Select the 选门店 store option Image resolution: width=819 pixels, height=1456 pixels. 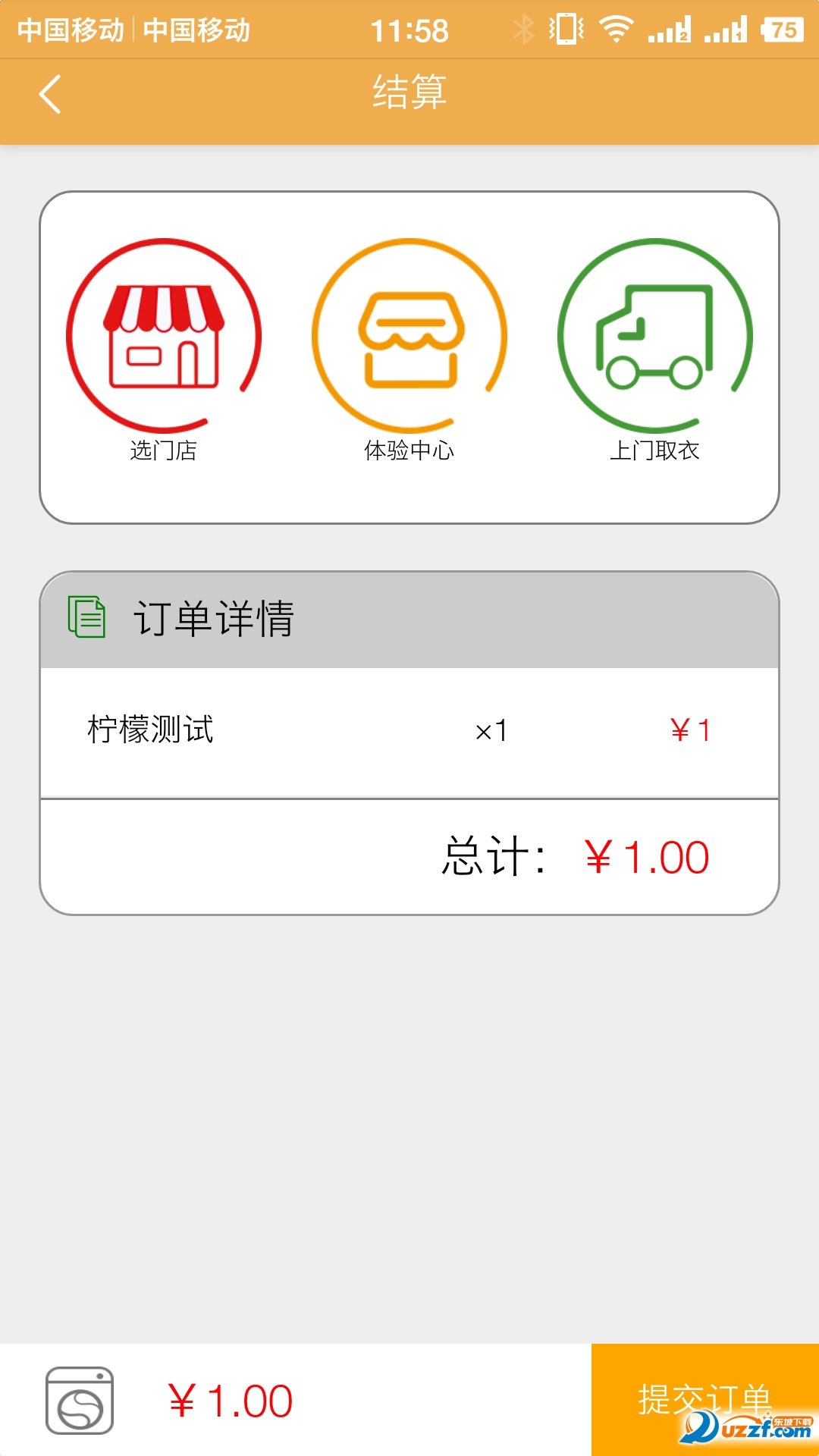pyautogui.click(x=164, y=337)
